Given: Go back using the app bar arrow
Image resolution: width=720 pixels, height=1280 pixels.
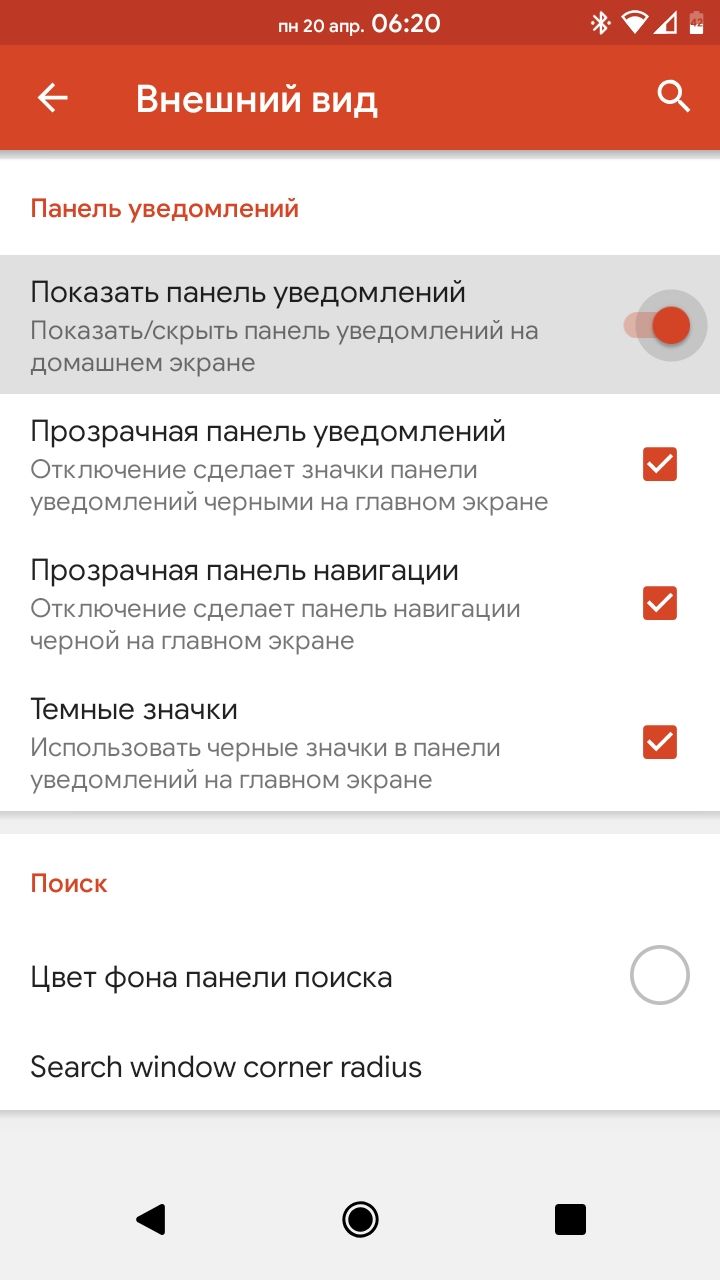Looking at the screenshot, I should tap(53, 98).
